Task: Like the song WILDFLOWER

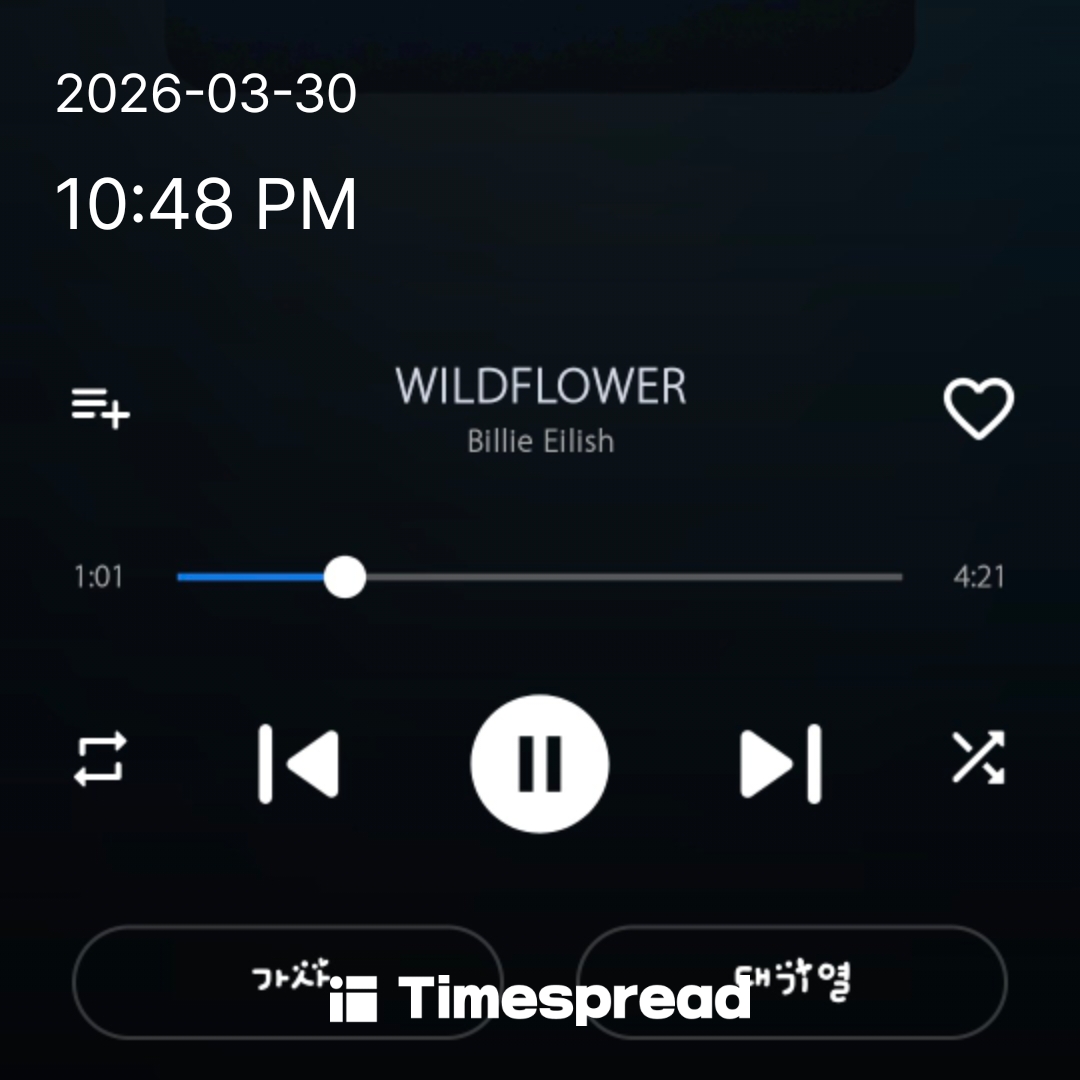Action: pyautogui.click(x=978, y=408)
